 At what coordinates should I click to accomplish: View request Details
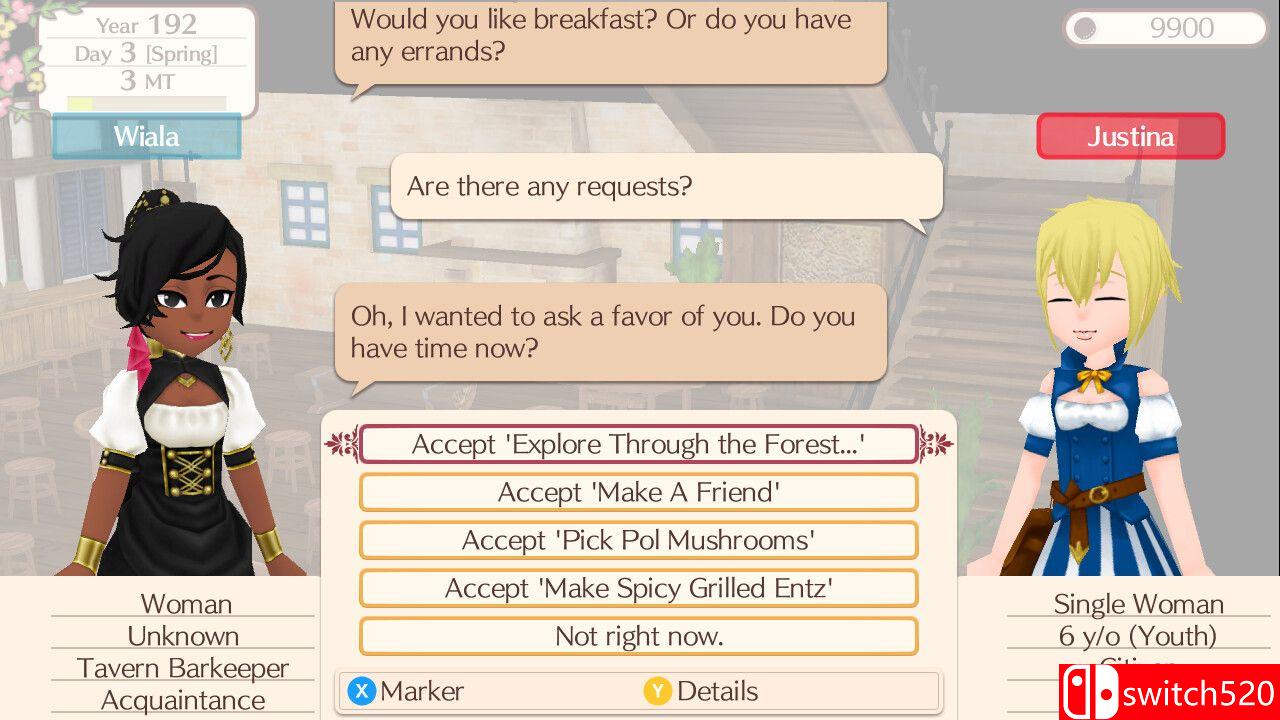click(701, 691)
